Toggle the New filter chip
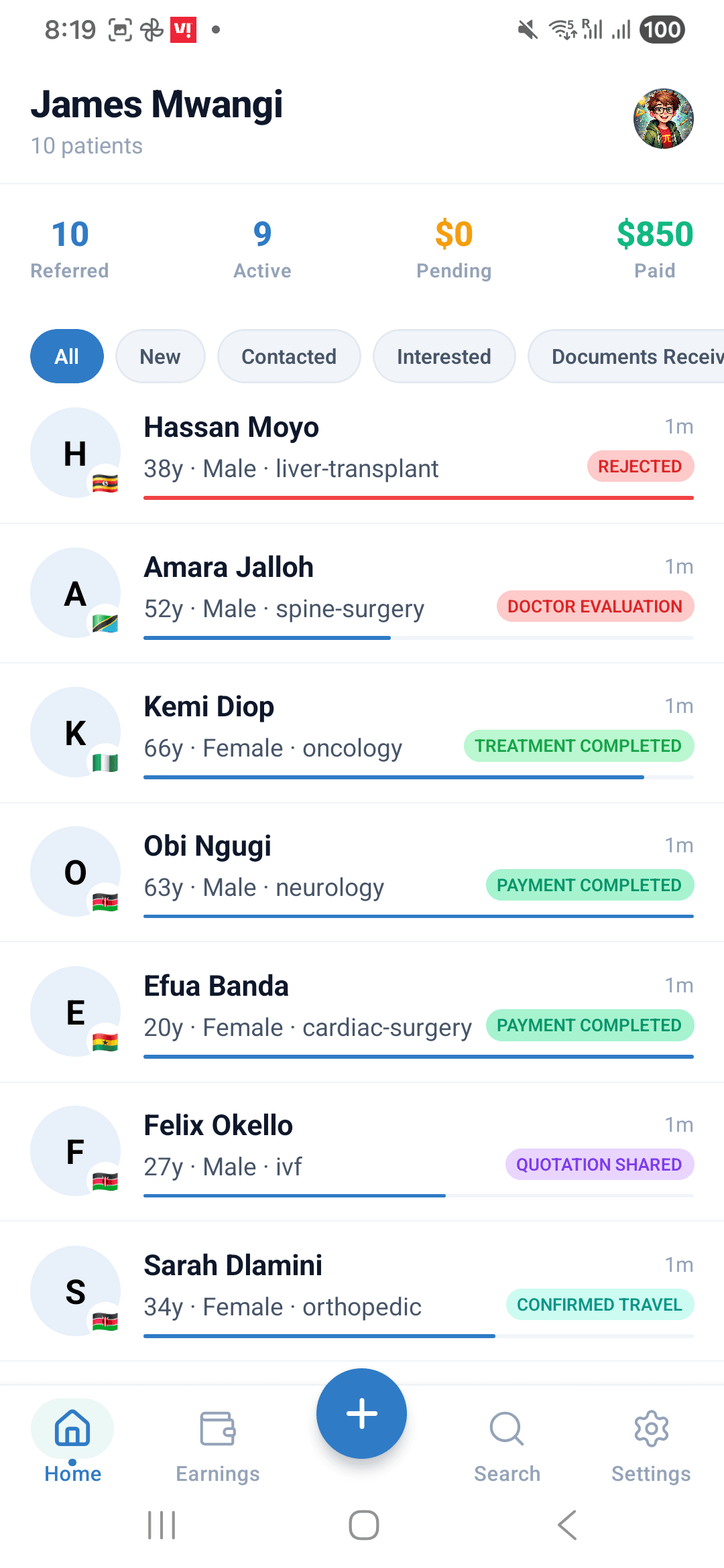The width and height of the screenshot is (724, 1568). [160, 356]
